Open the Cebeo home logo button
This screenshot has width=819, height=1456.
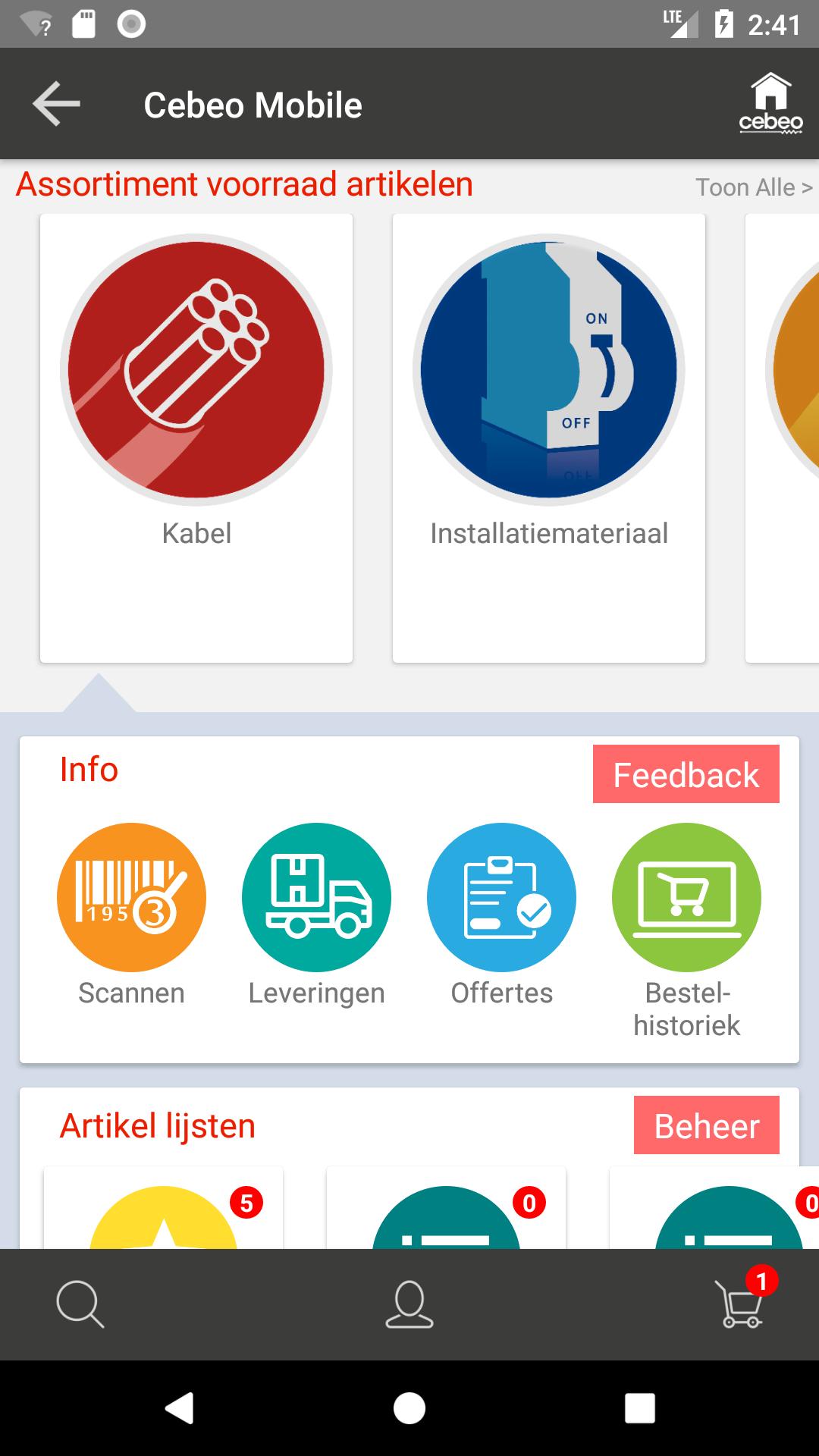pyautogui.click(x=770, y=104)
